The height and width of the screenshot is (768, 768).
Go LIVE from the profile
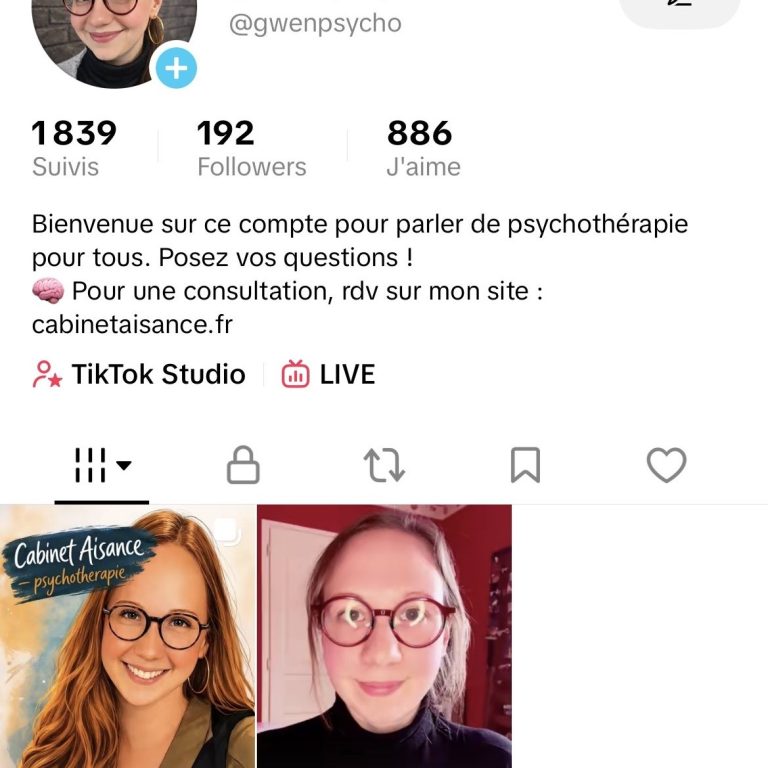pyautogui.click(x=328, y=375)
